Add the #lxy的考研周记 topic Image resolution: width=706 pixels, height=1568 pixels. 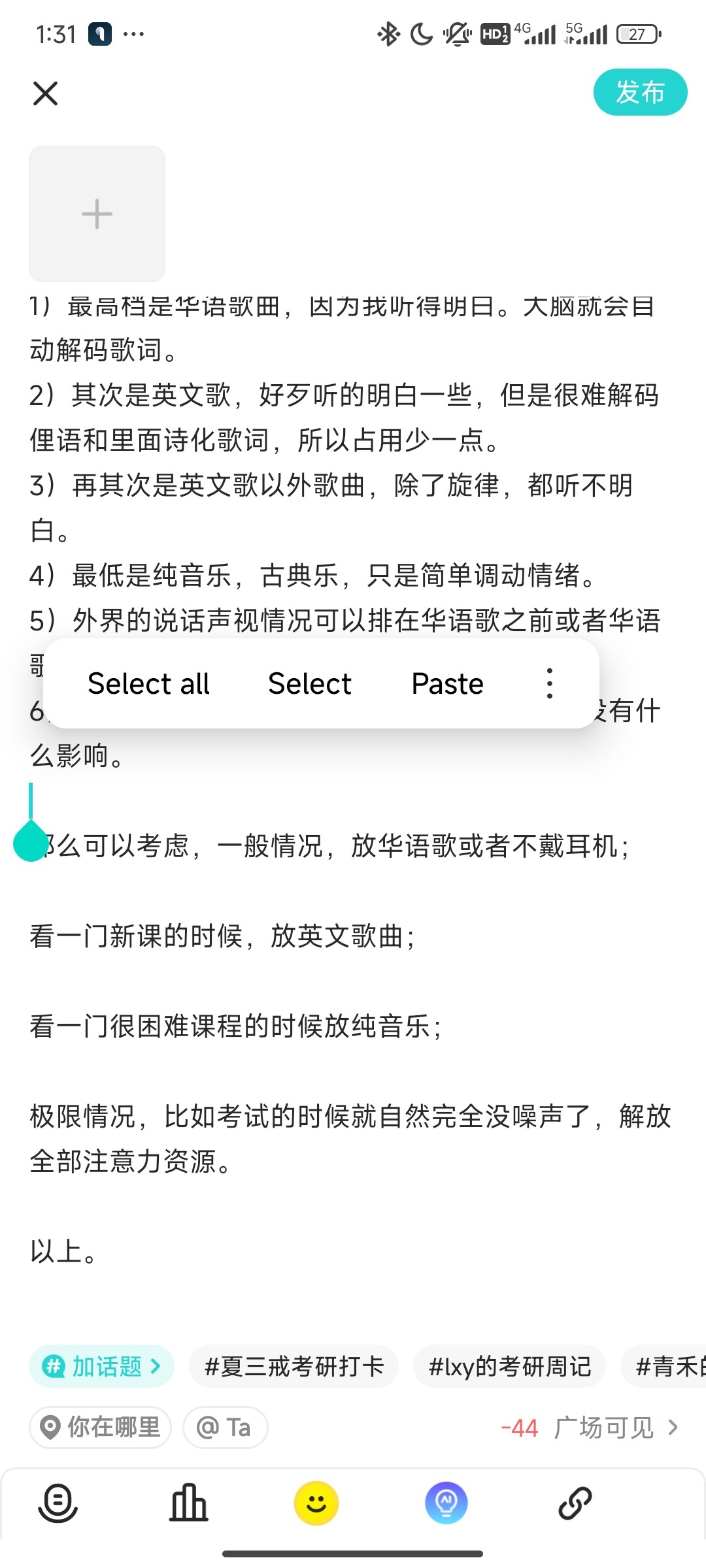click(x=509, y=1366)
